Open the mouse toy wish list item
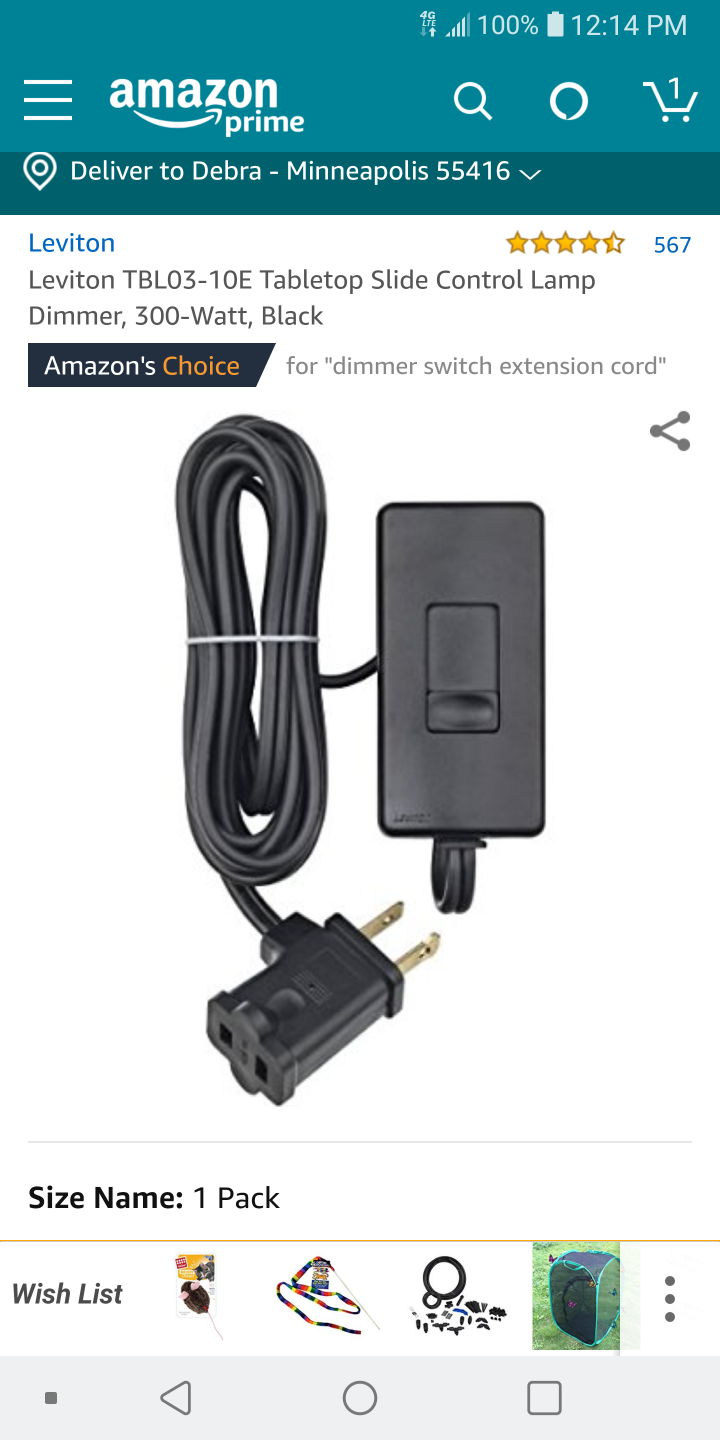Screen dimensions: 720x1440 coord(199,1295)
